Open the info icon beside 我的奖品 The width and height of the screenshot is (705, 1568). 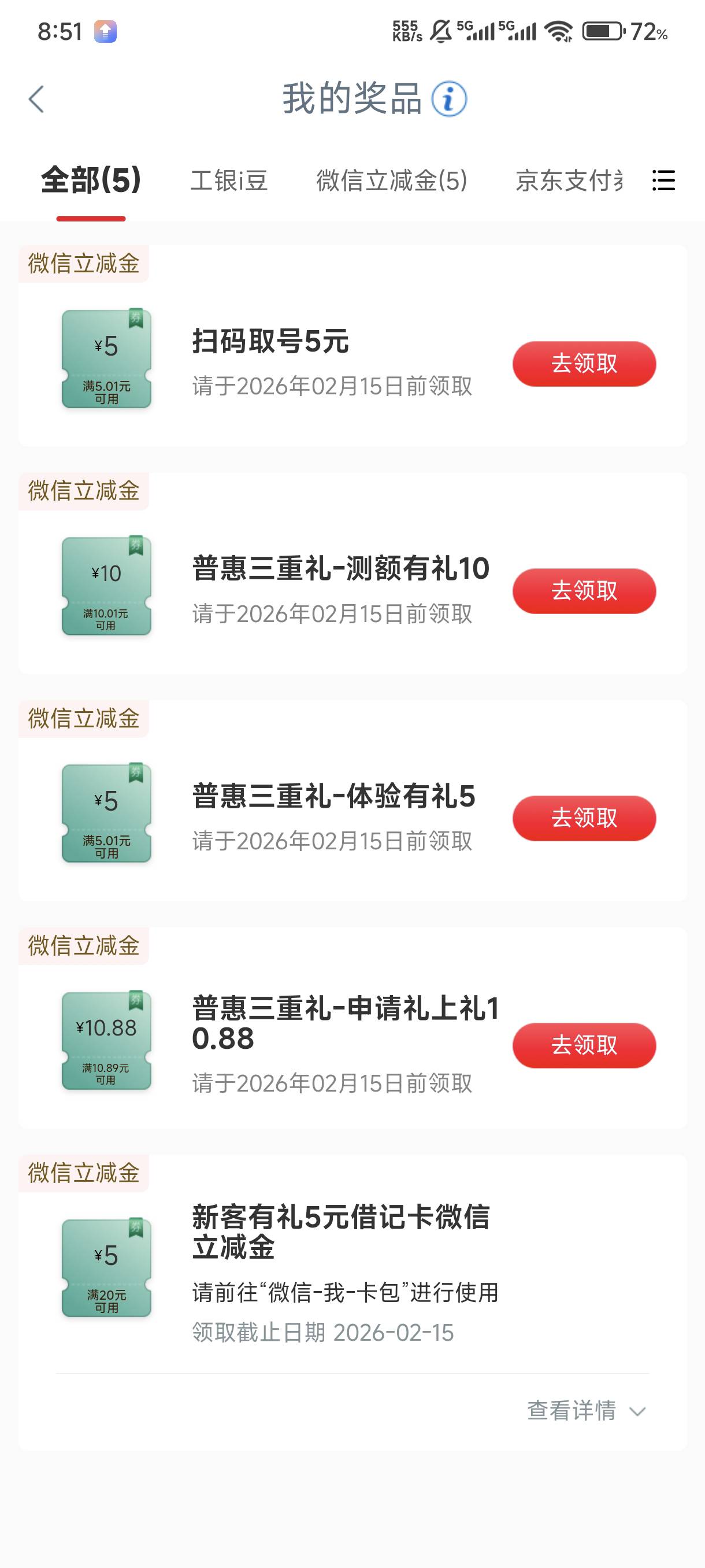[449, 99]
